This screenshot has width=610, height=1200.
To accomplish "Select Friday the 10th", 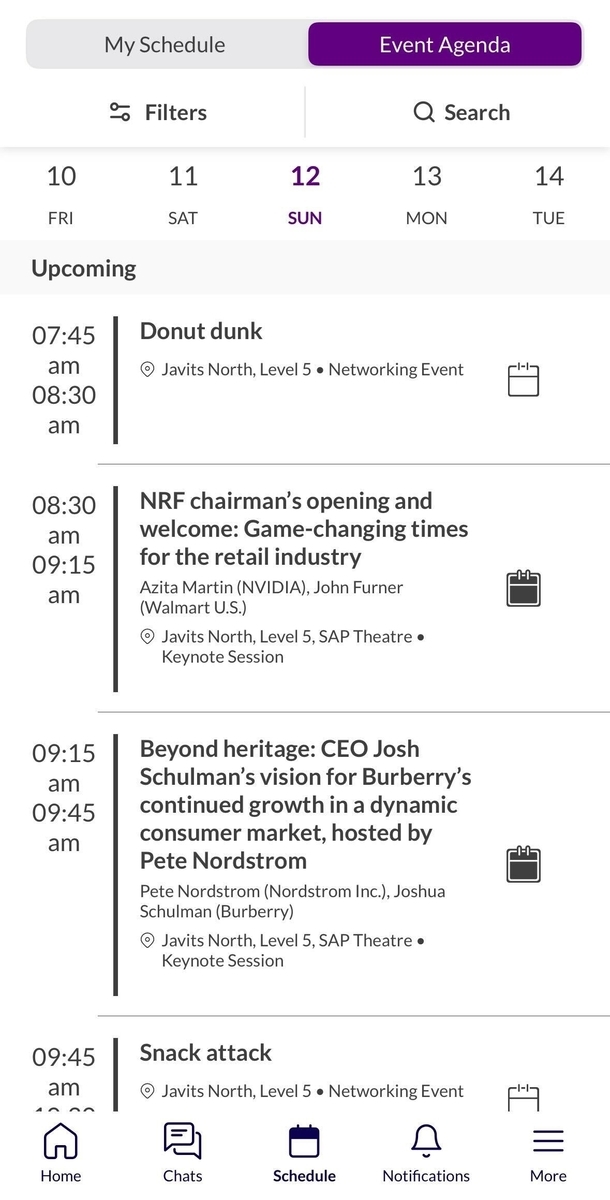I will (61, 195).
